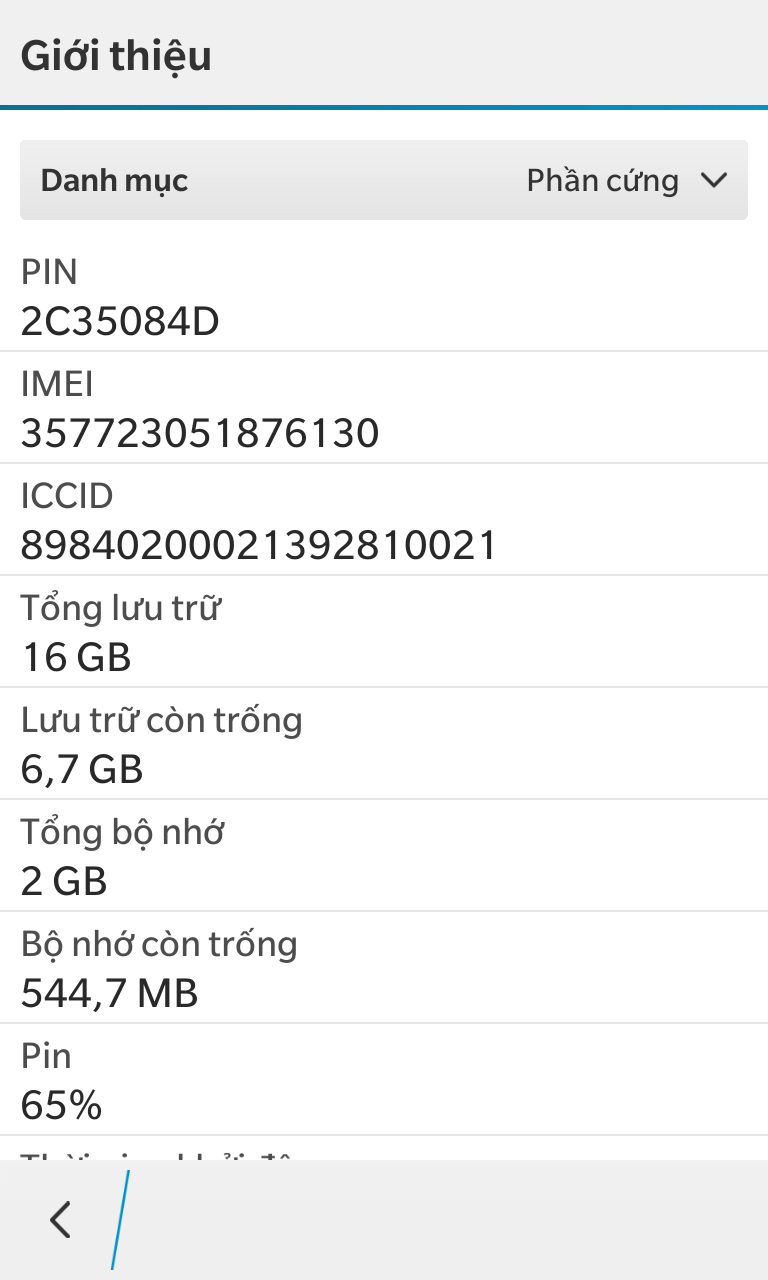
Task: Go back using the bottom arrow
Action: click(x=61, y=1219)
